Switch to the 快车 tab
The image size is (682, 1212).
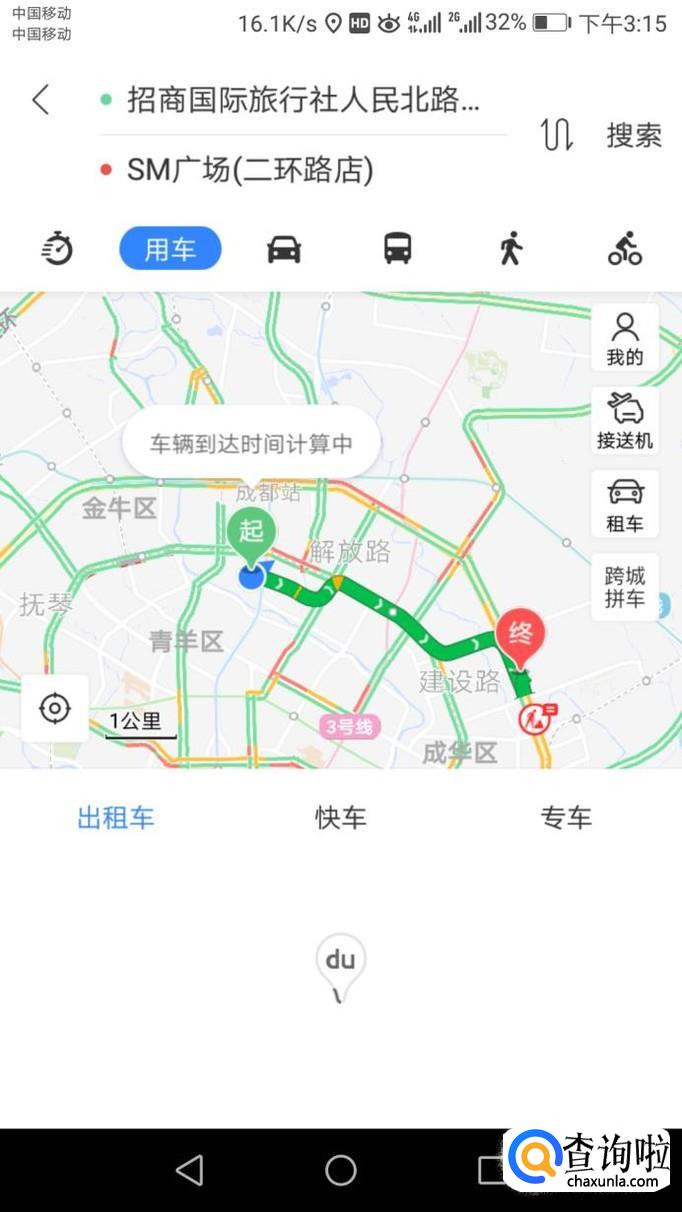coord(341,818)
